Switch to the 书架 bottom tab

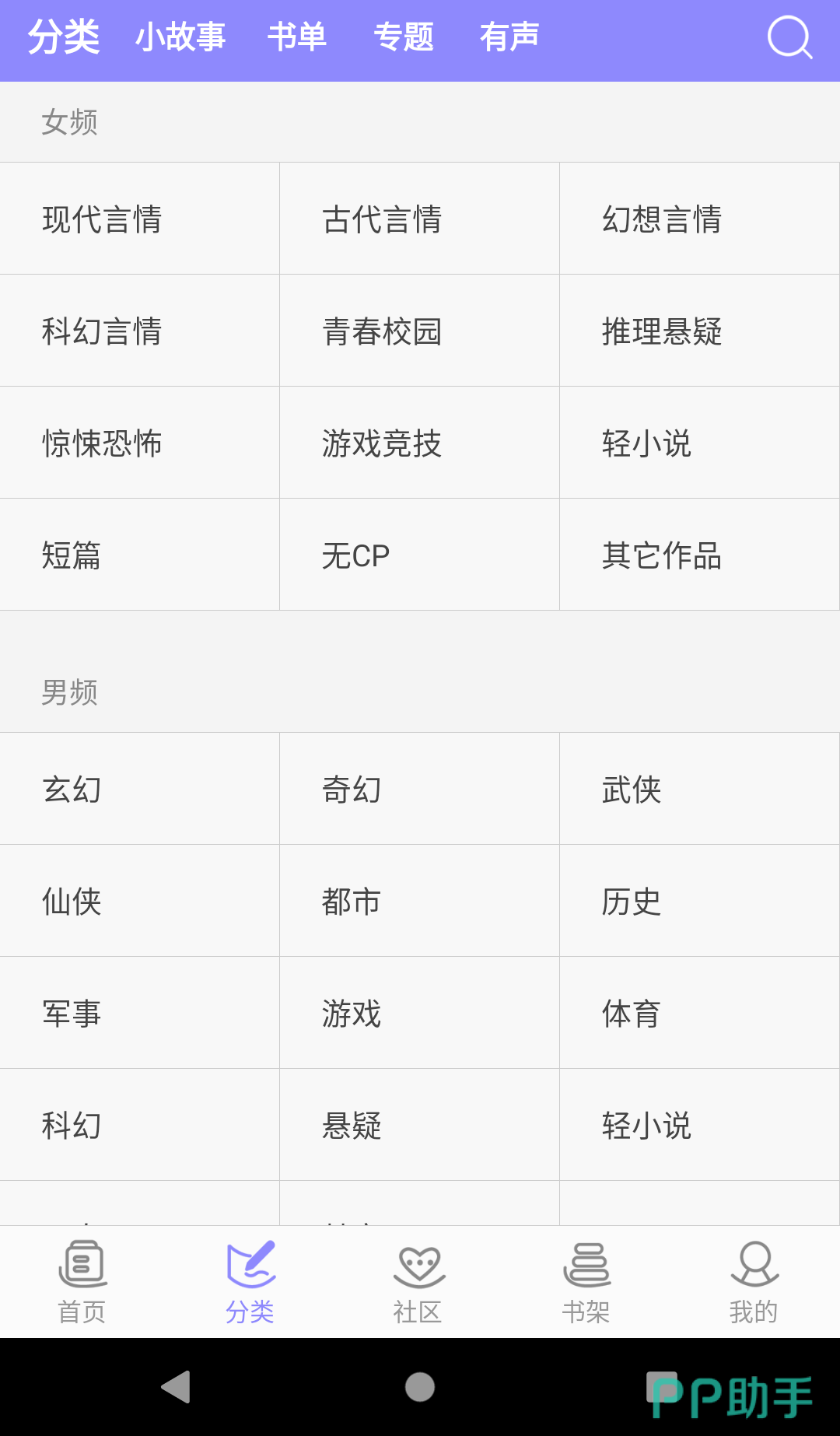click(586, 1282)
